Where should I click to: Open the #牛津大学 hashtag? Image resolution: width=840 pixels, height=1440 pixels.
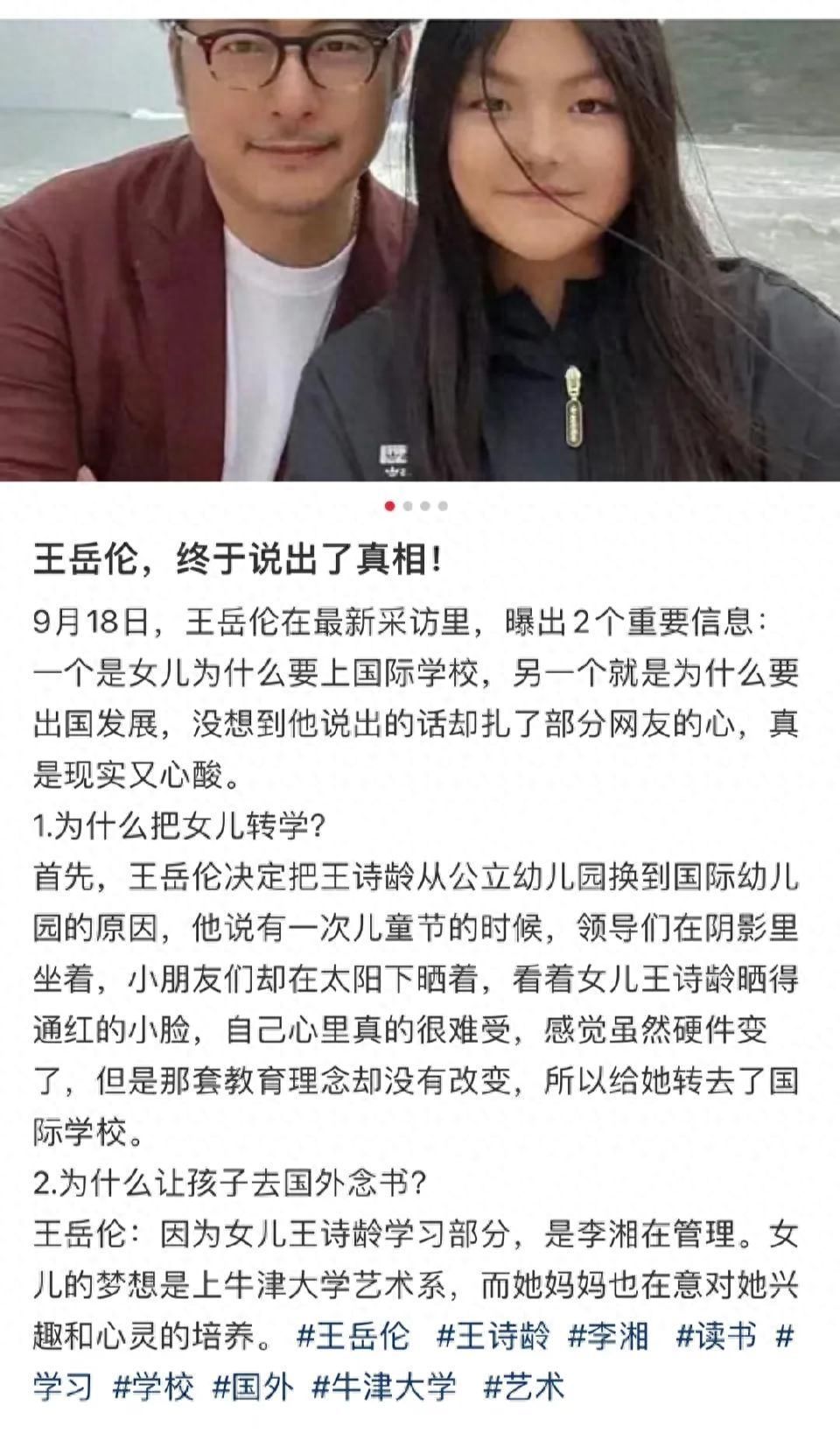point(385,1387)
